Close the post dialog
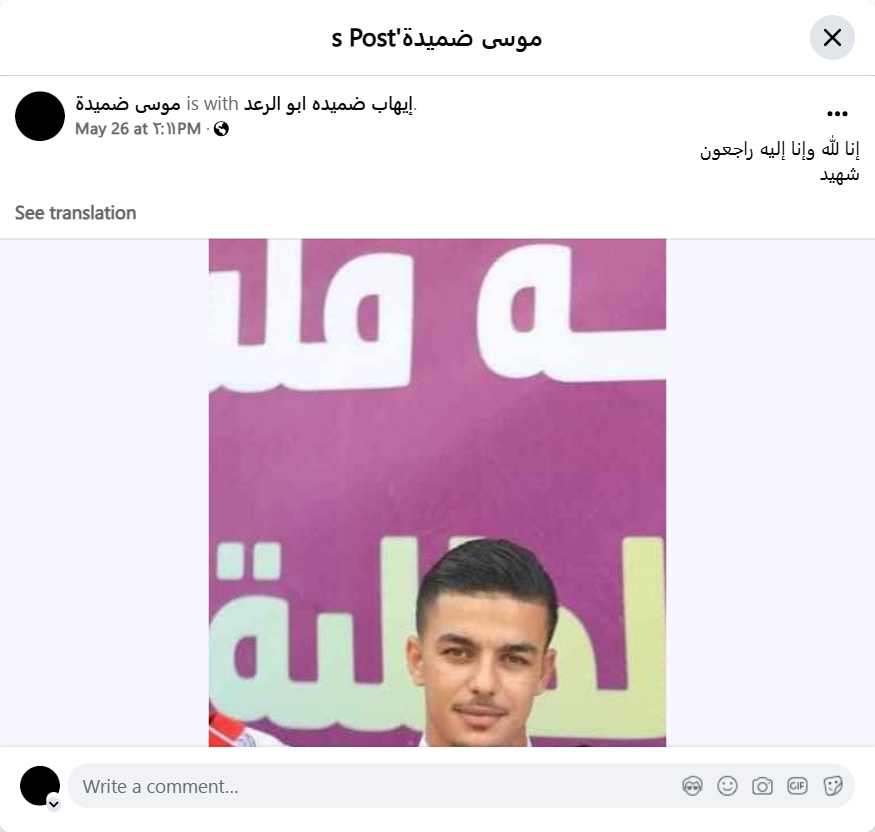This screenshot has width=875, height=832. (832, 38)
